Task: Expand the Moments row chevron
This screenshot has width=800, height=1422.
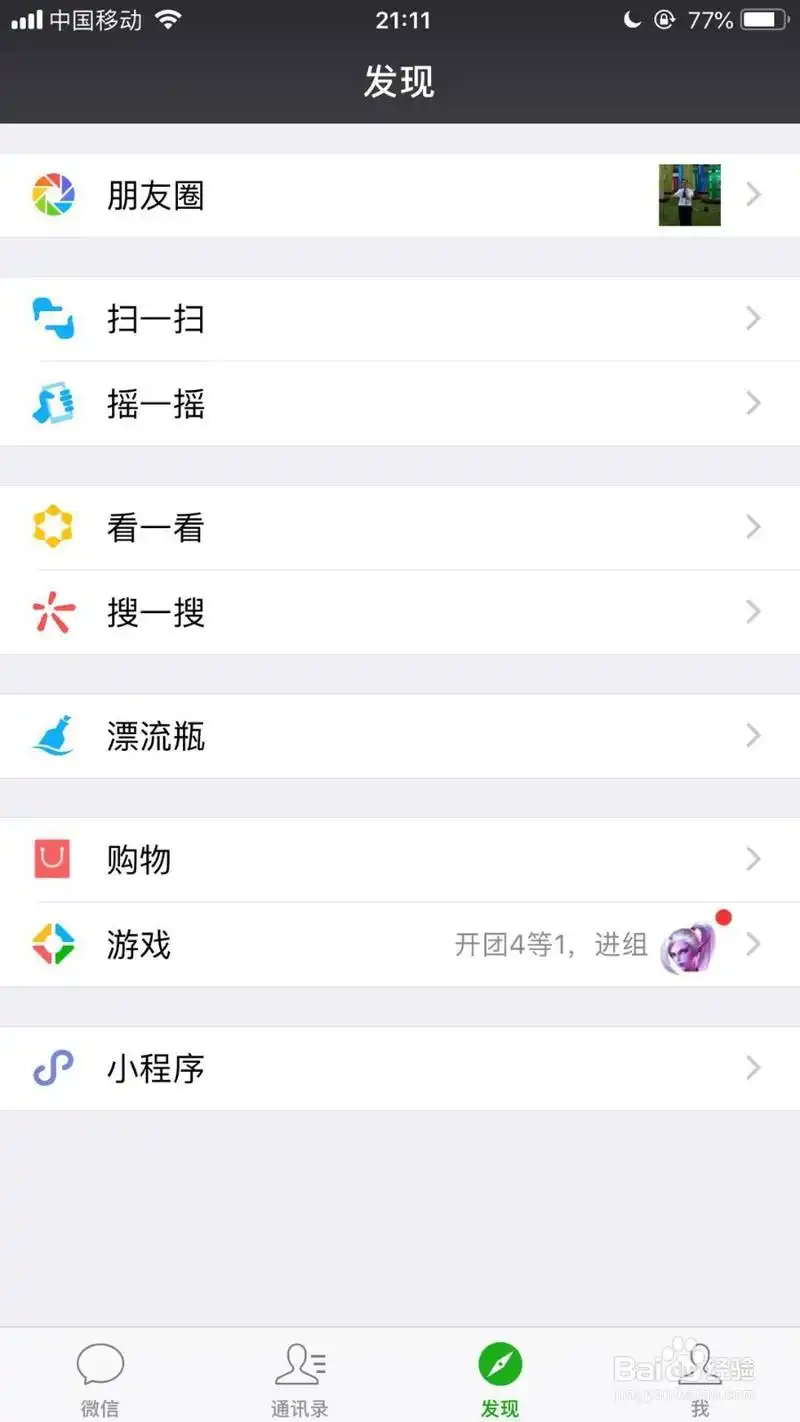Action: tap(753, 195)
